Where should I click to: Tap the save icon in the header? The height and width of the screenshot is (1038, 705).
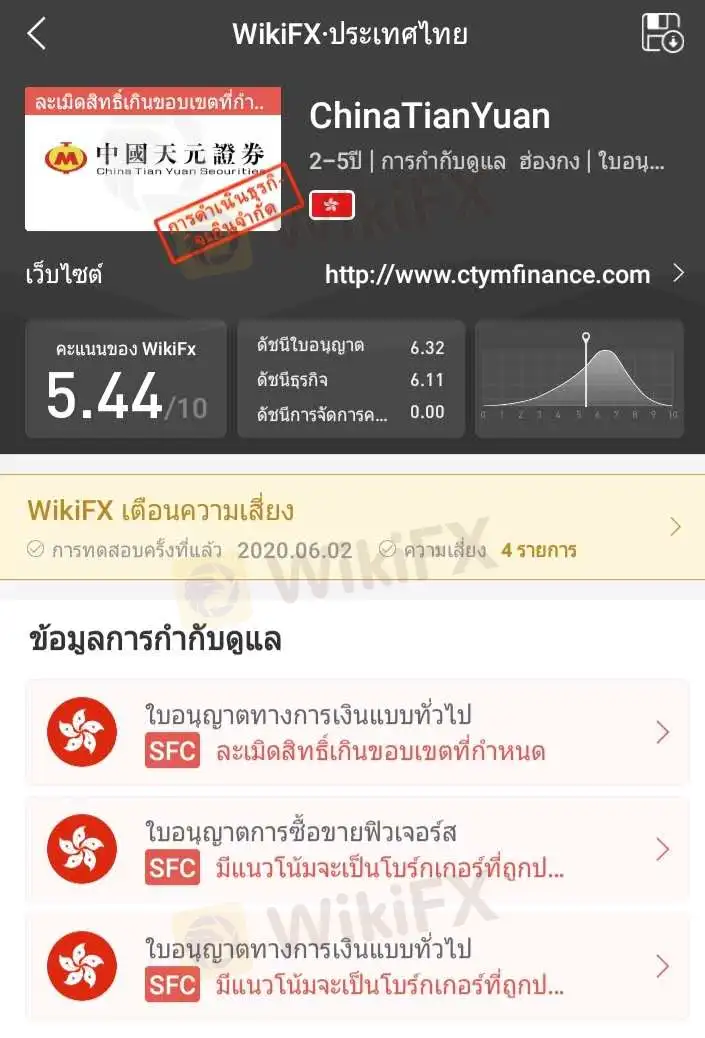[662, 34]
